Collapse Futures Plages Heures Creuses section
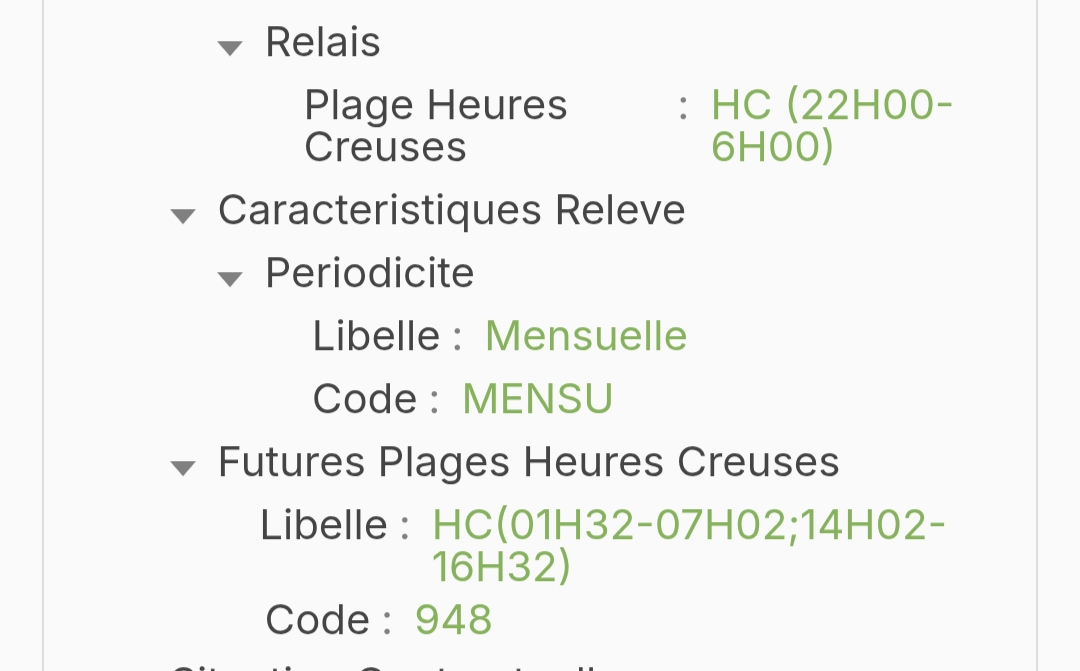This screenshot has height=671, width=1080. coord(182,467)
